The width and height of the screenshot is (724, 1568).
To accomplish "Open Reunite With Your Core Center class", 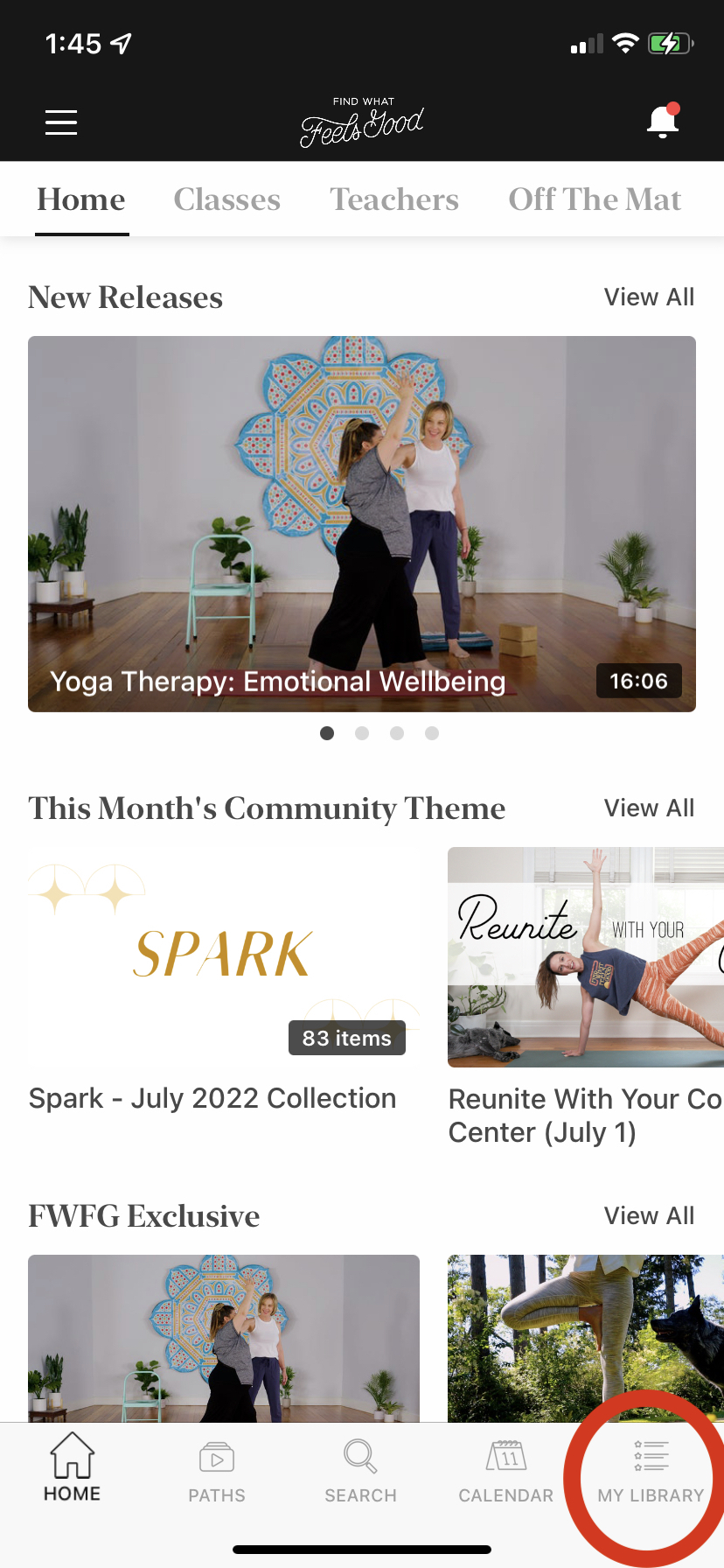I will coord(586,957).
